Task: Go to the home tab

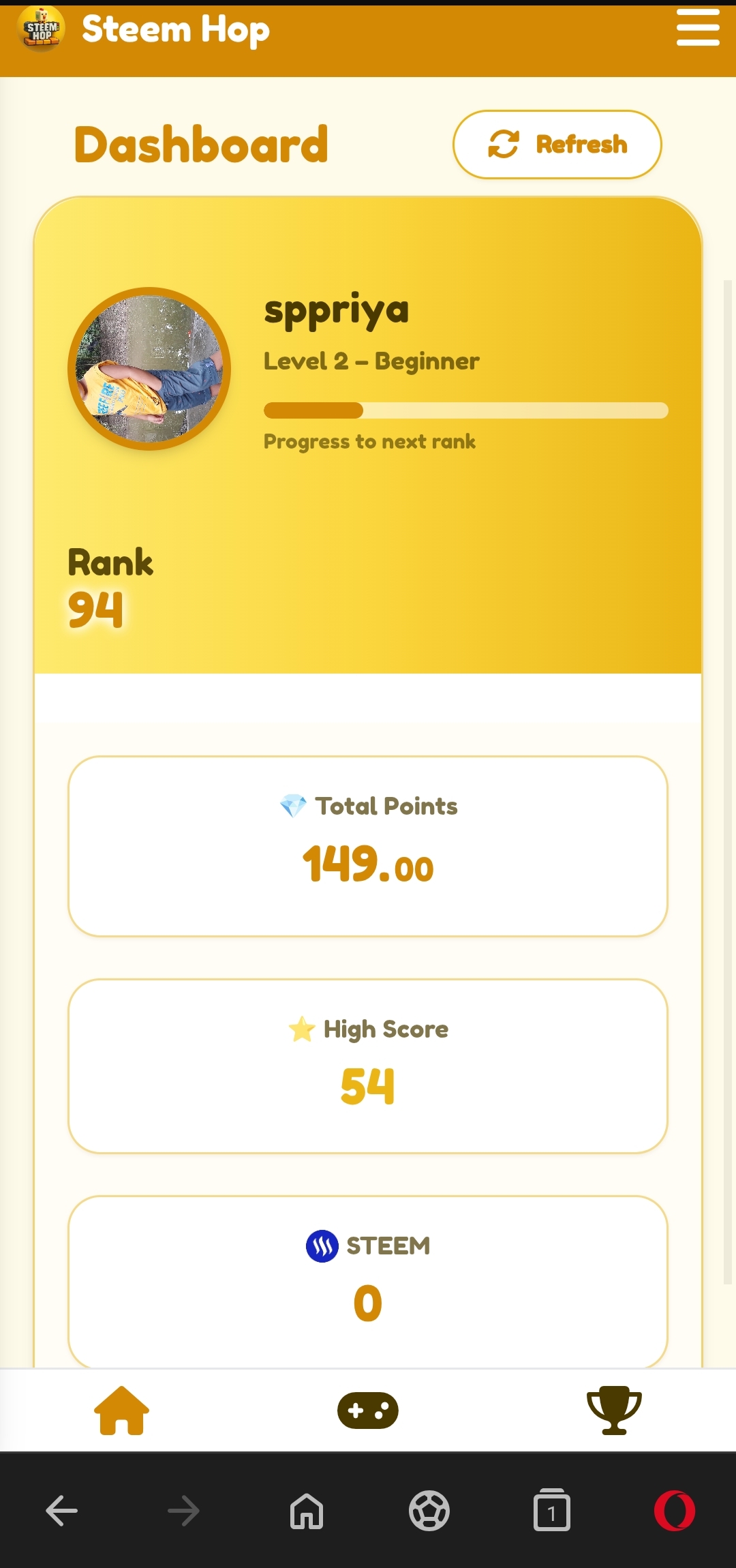Action: [x=121, y=1410]
